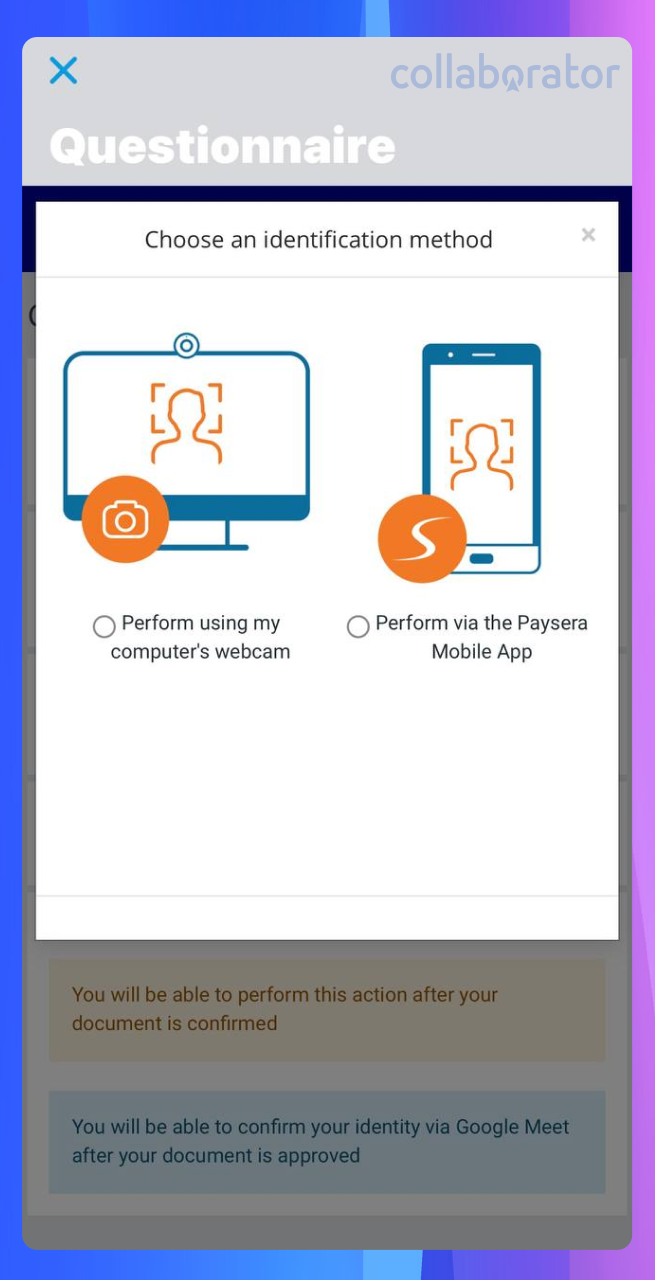Screen dimensions: 655x1280
Task: Select perform using my computer's webcam
Action: (x=104, y=627)
